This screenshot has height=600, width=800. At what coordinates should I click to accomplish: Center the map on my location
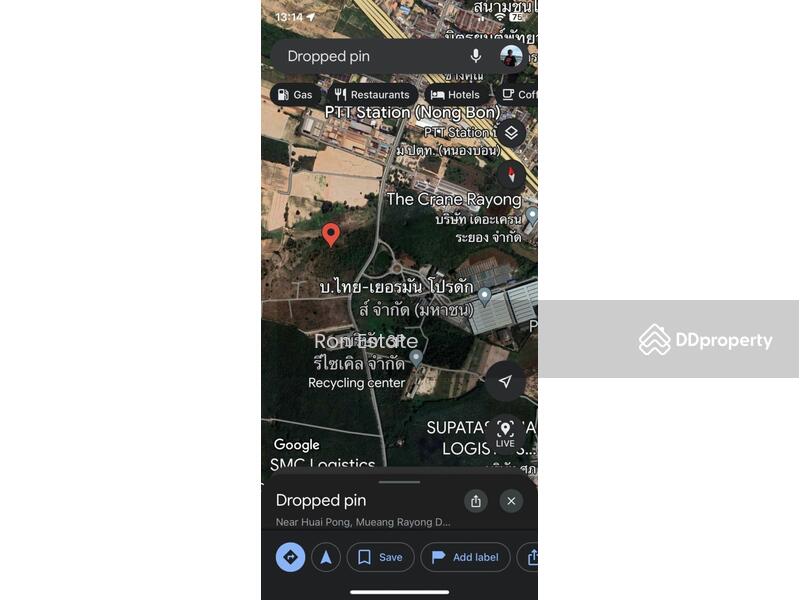tap(505, 381)
